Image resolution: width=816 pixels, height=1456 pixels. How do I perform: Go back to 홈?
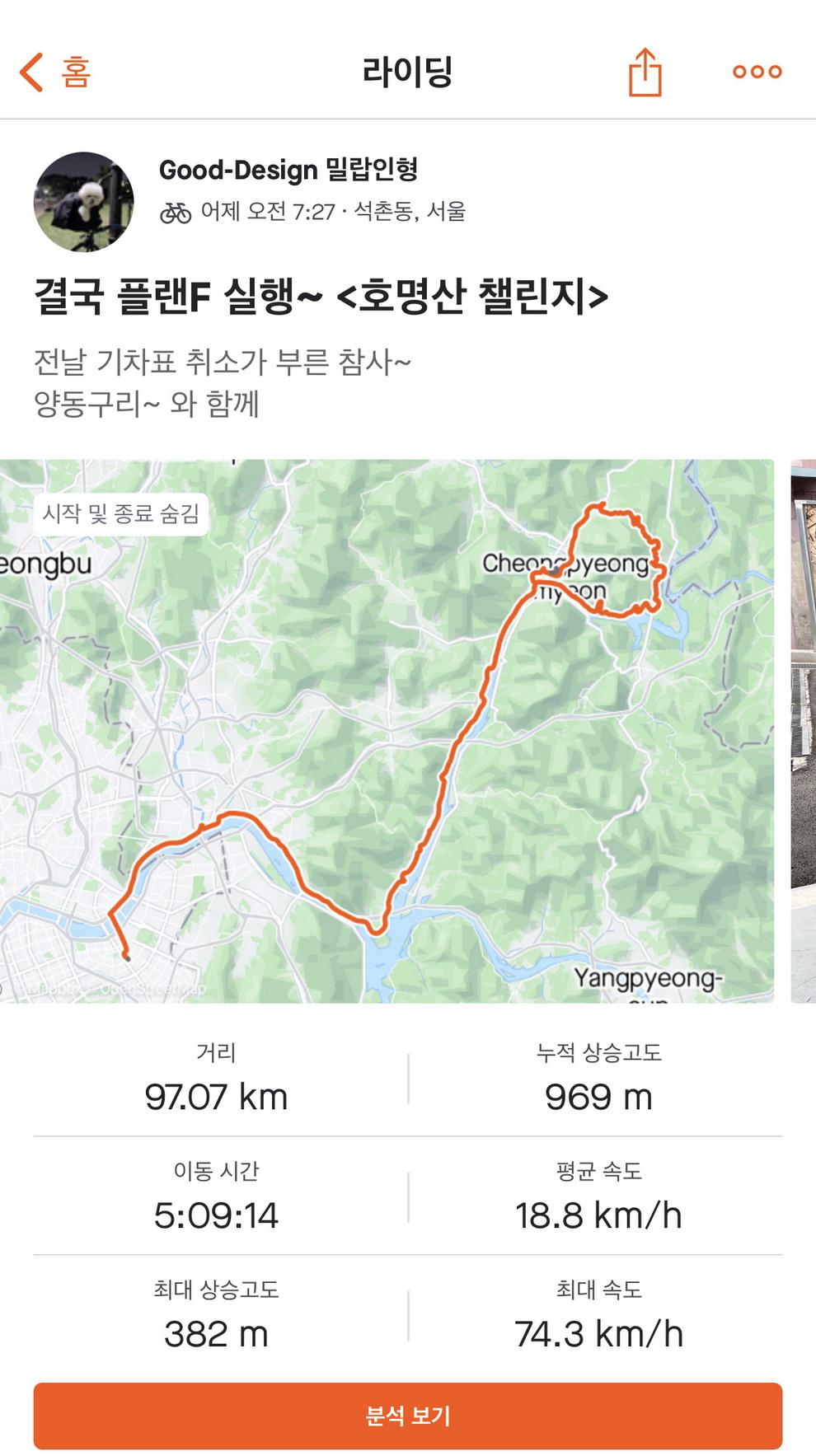[x=55, y=73]
